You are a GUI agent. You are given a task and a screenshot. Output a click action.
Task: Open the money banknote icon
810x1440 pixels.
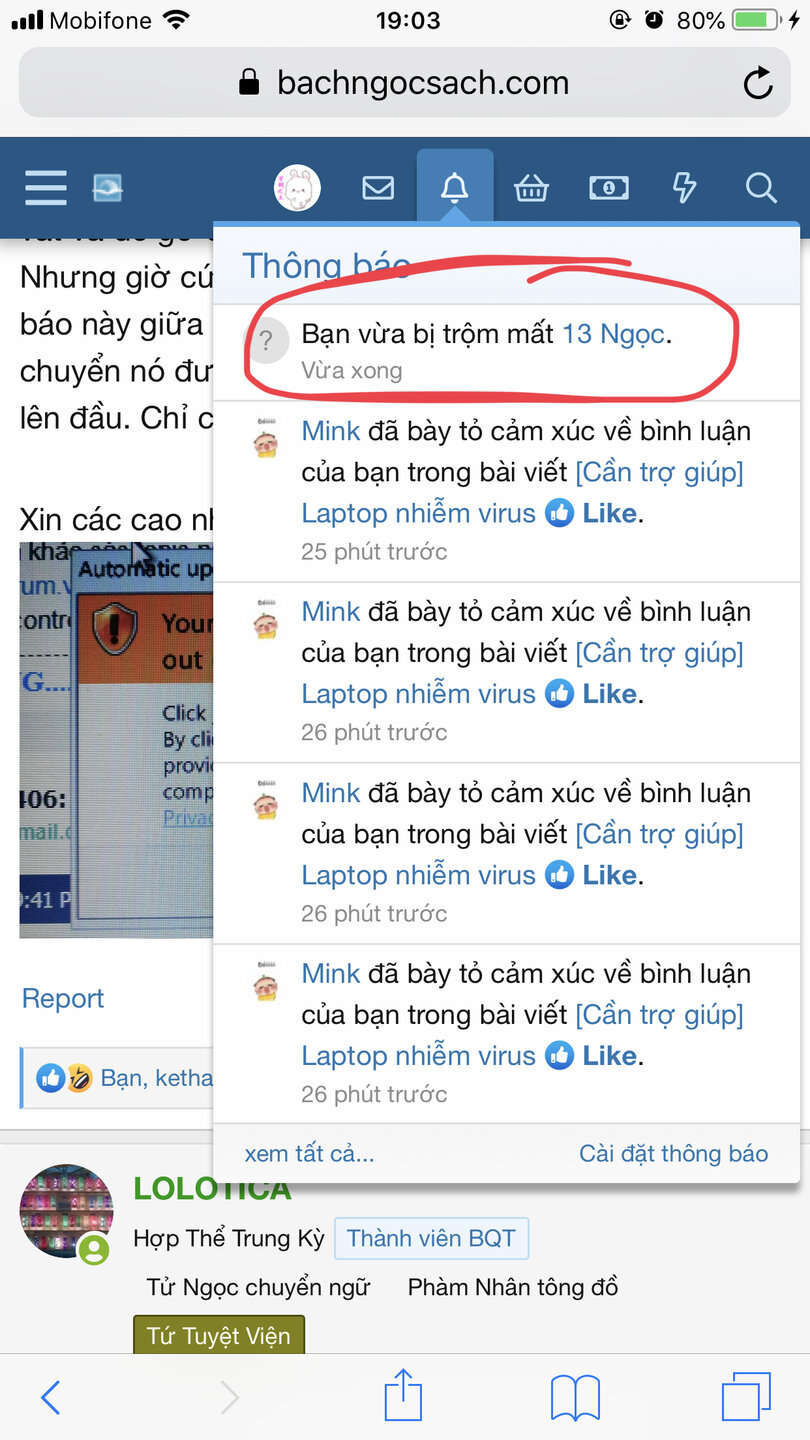click(x=608, y=187)
